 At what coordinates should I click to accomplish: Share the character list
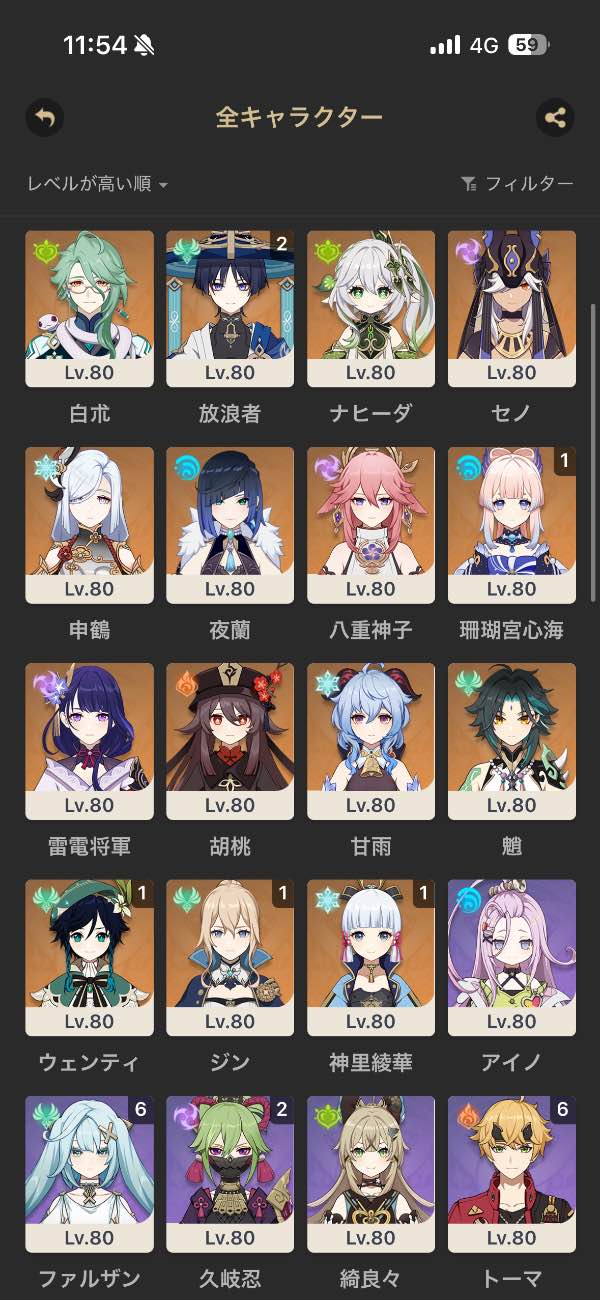coord(555,118)
